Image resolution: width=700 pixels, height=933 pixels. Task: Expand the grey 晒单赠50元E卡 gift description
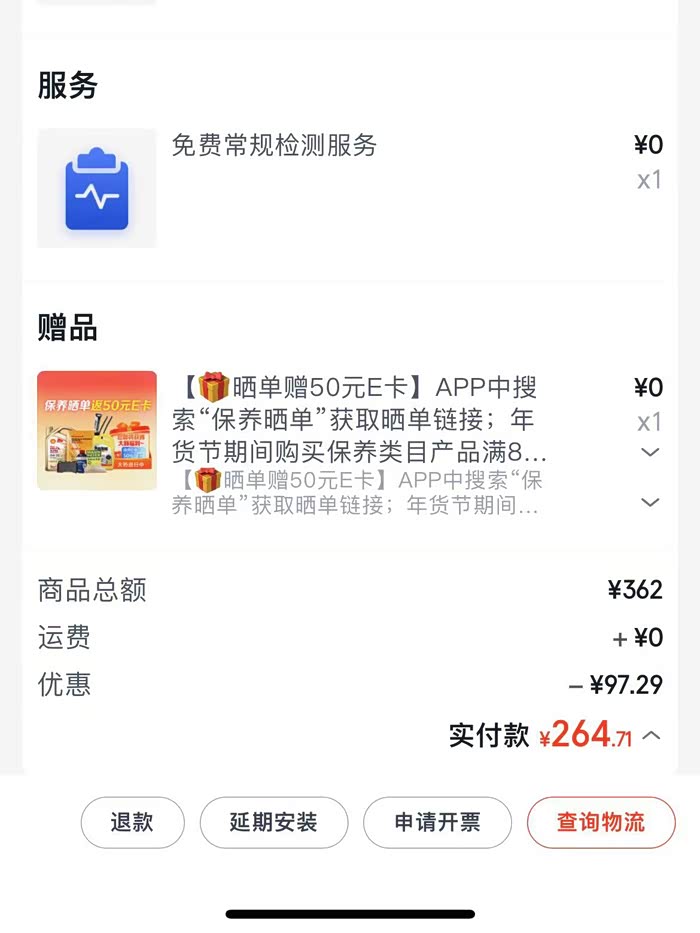[650, 502]
